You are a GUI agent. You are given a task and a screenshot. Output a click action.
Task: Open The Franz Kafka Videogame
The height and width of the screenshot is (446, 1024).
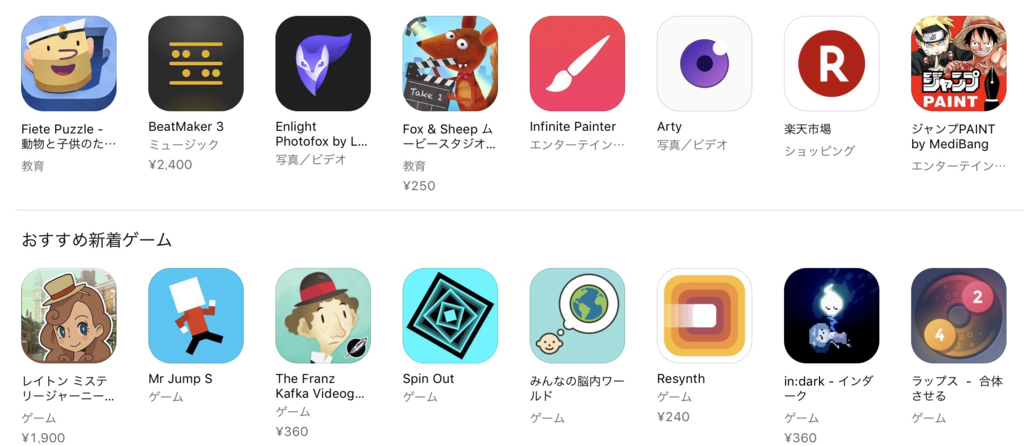point(323,315)
